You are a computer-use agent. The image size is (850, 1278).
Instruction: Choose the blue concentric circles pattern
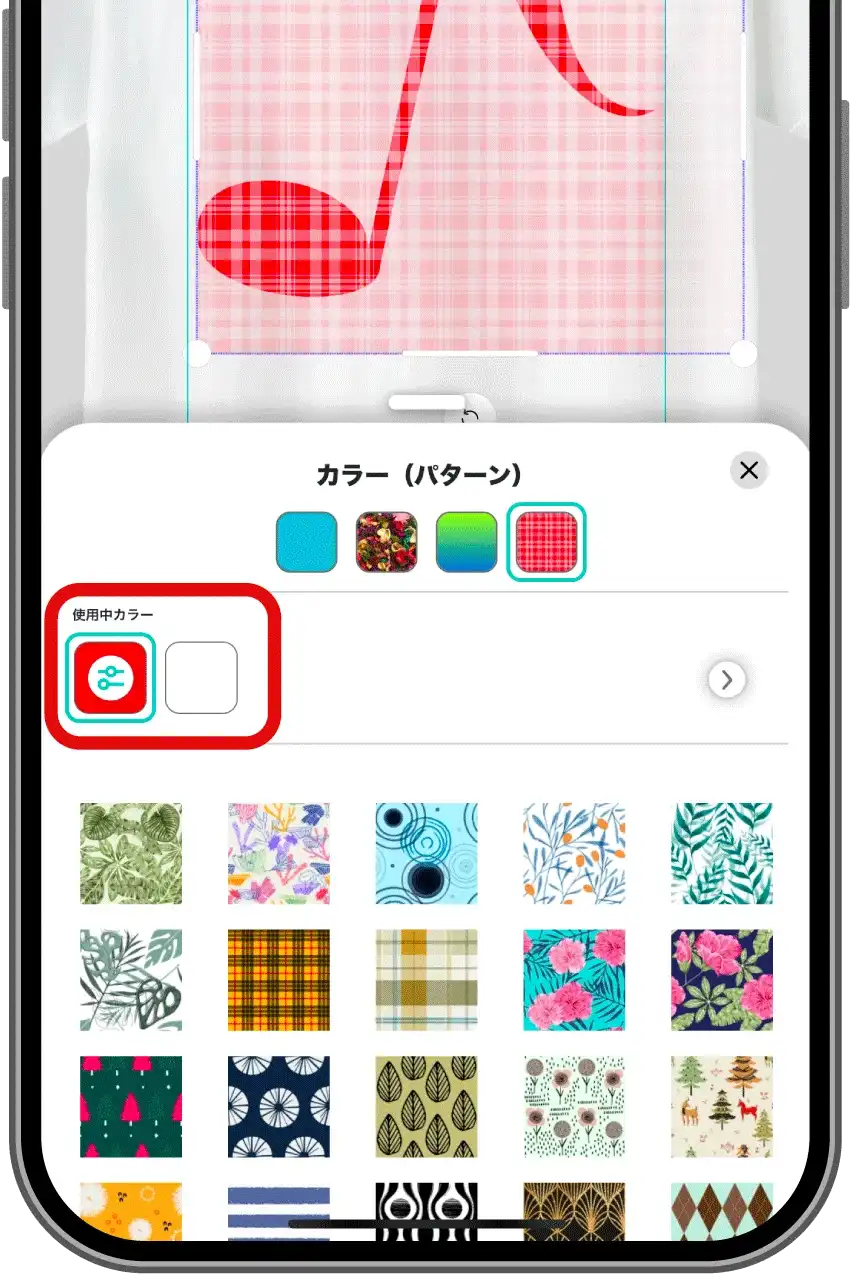427,854
